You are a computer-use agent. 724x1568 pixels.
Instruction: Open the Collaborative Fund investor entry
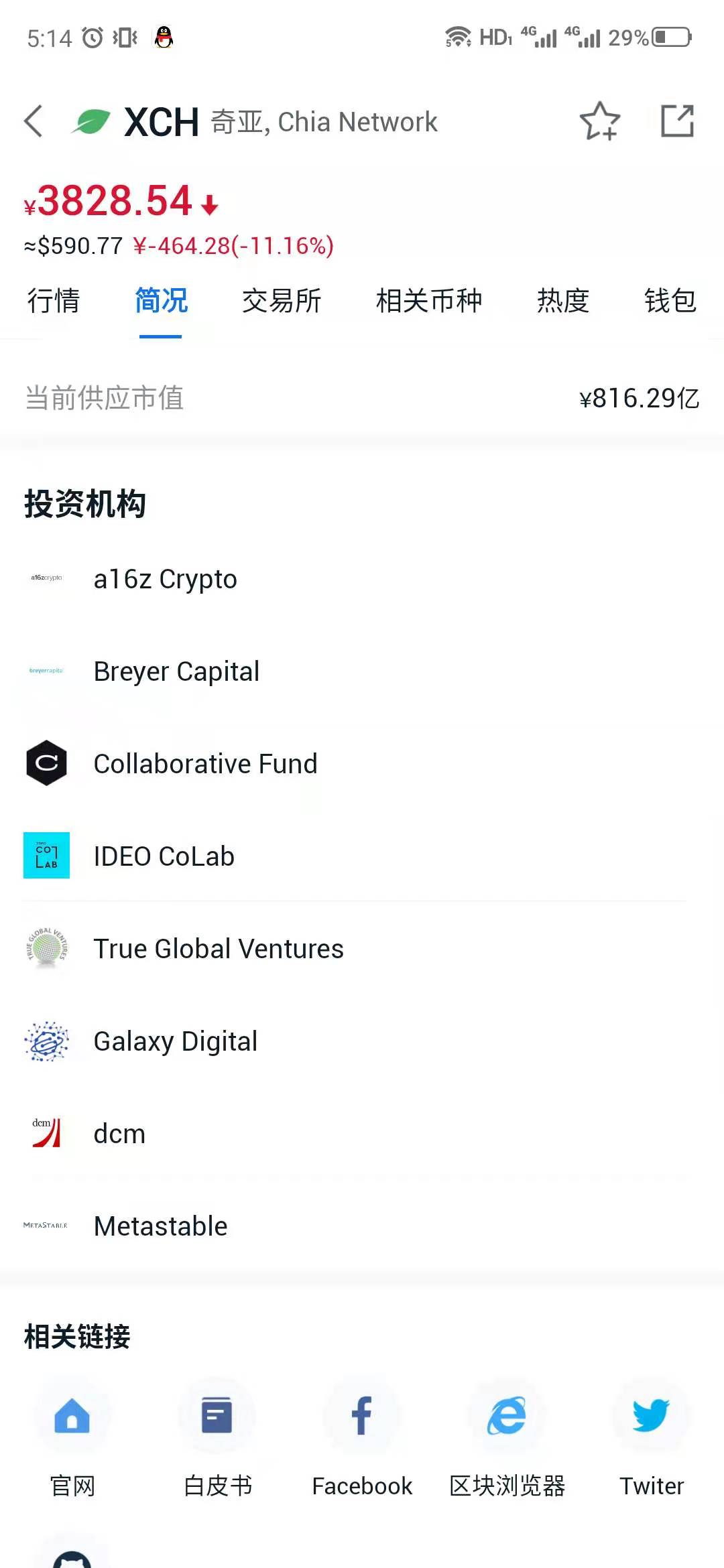pyautogui.click(x=206, y=763)
